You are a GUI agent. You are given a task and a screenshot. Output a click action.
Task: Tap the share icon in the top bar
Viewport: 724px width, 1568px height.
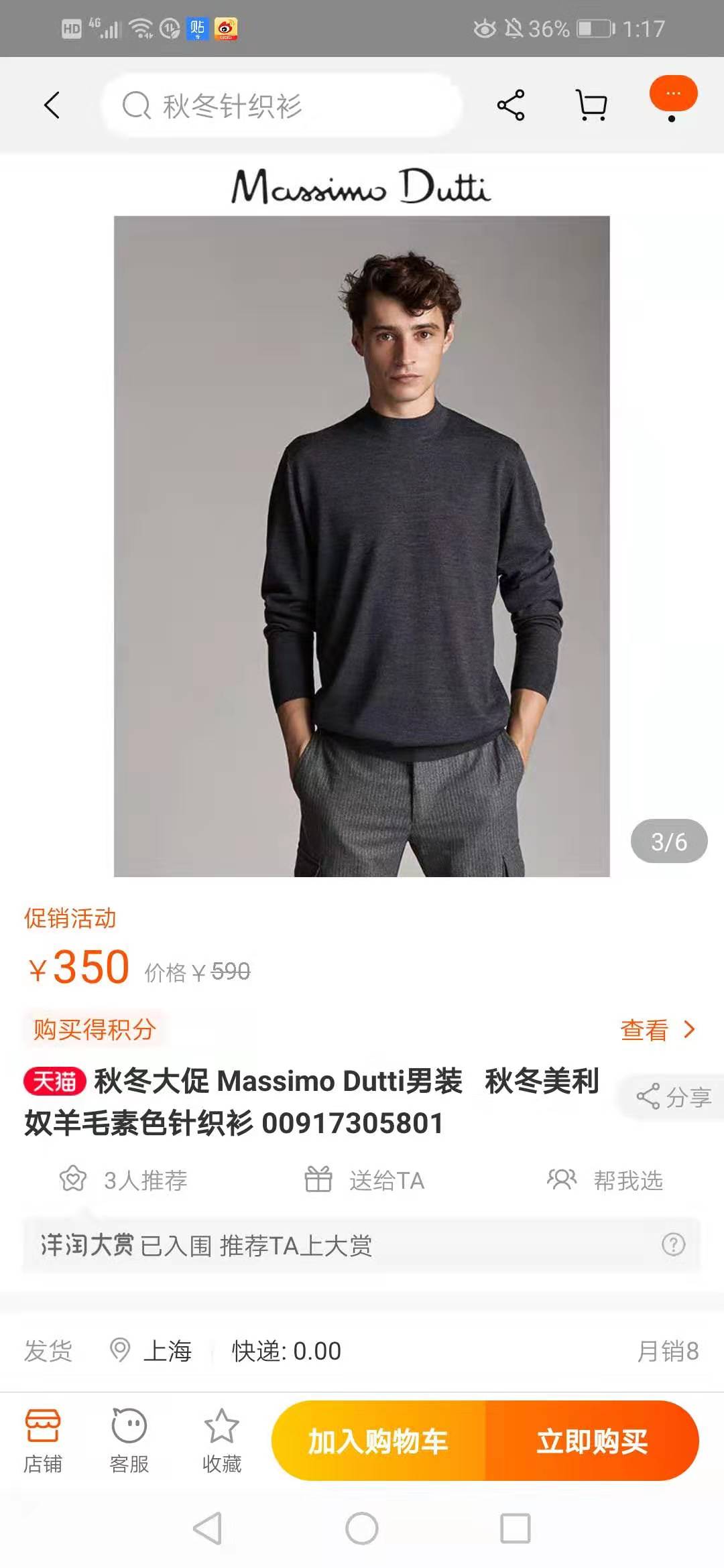[509, 105]
